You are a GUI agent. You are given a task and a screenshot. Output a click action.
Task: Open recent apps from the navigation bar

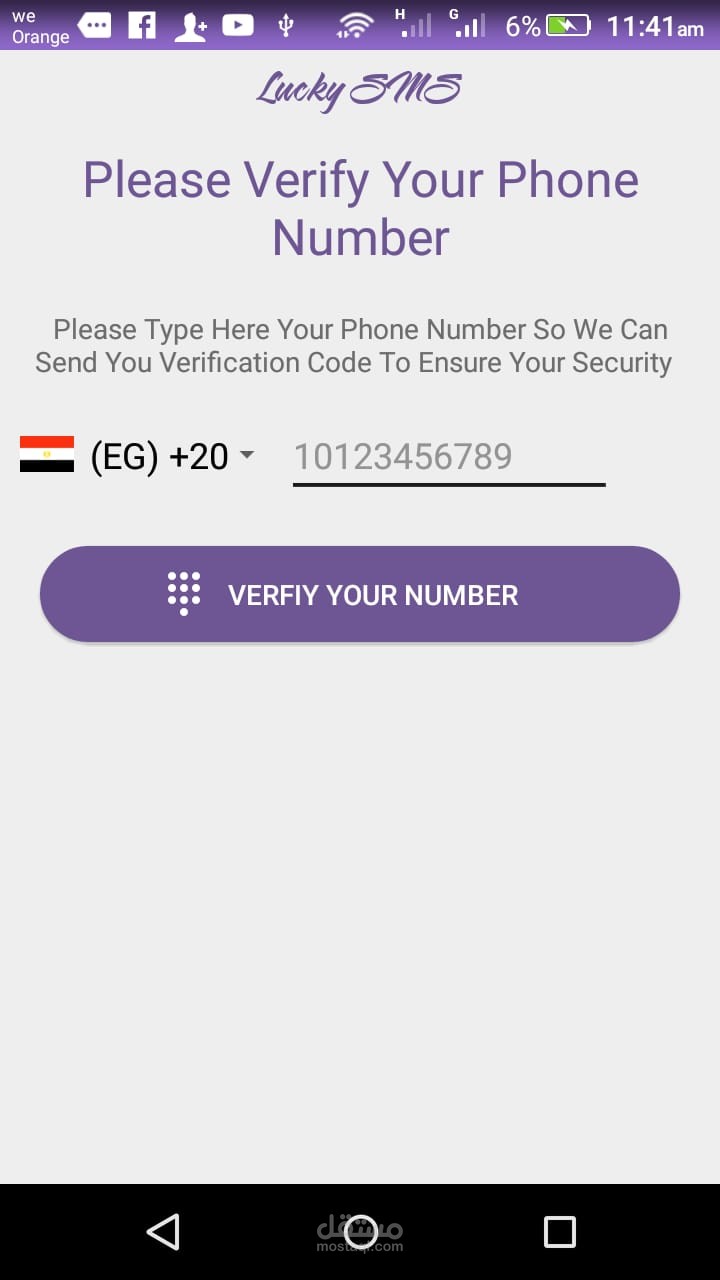[x=559, y=1232]
